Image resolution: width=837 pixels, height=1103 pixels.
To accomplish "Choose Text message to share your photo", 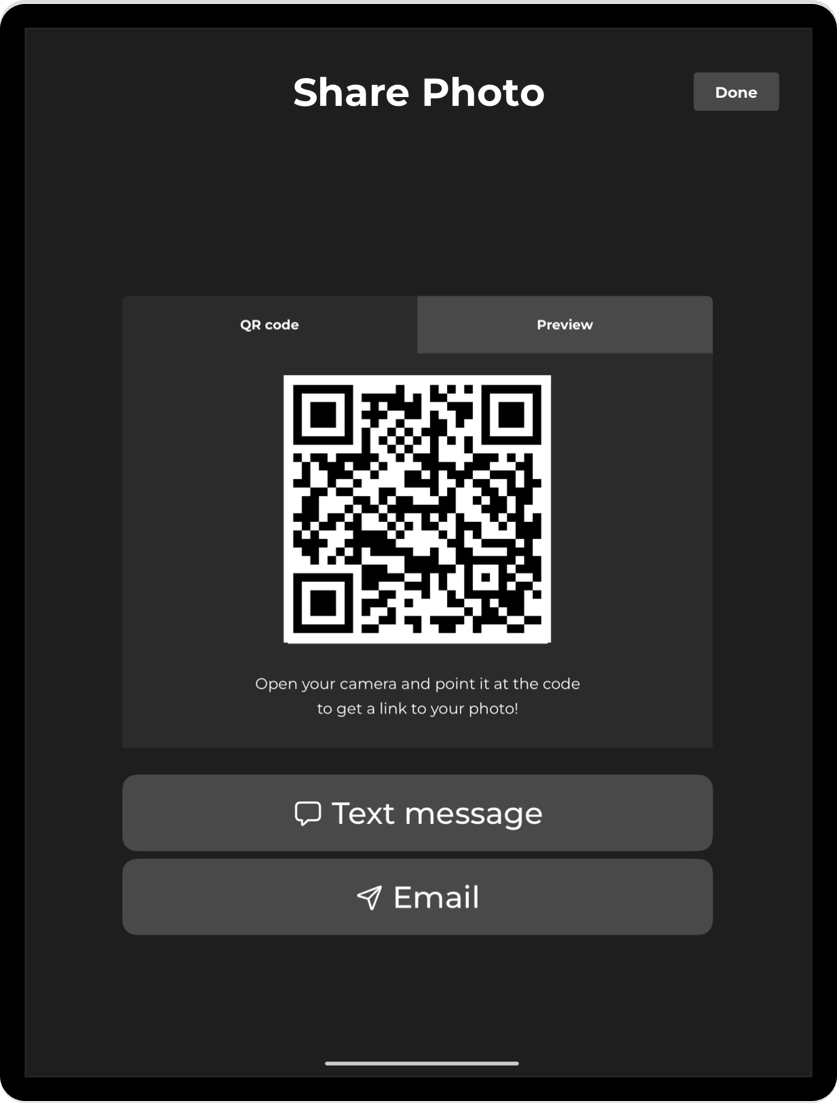I will click(x=418, y=813).
